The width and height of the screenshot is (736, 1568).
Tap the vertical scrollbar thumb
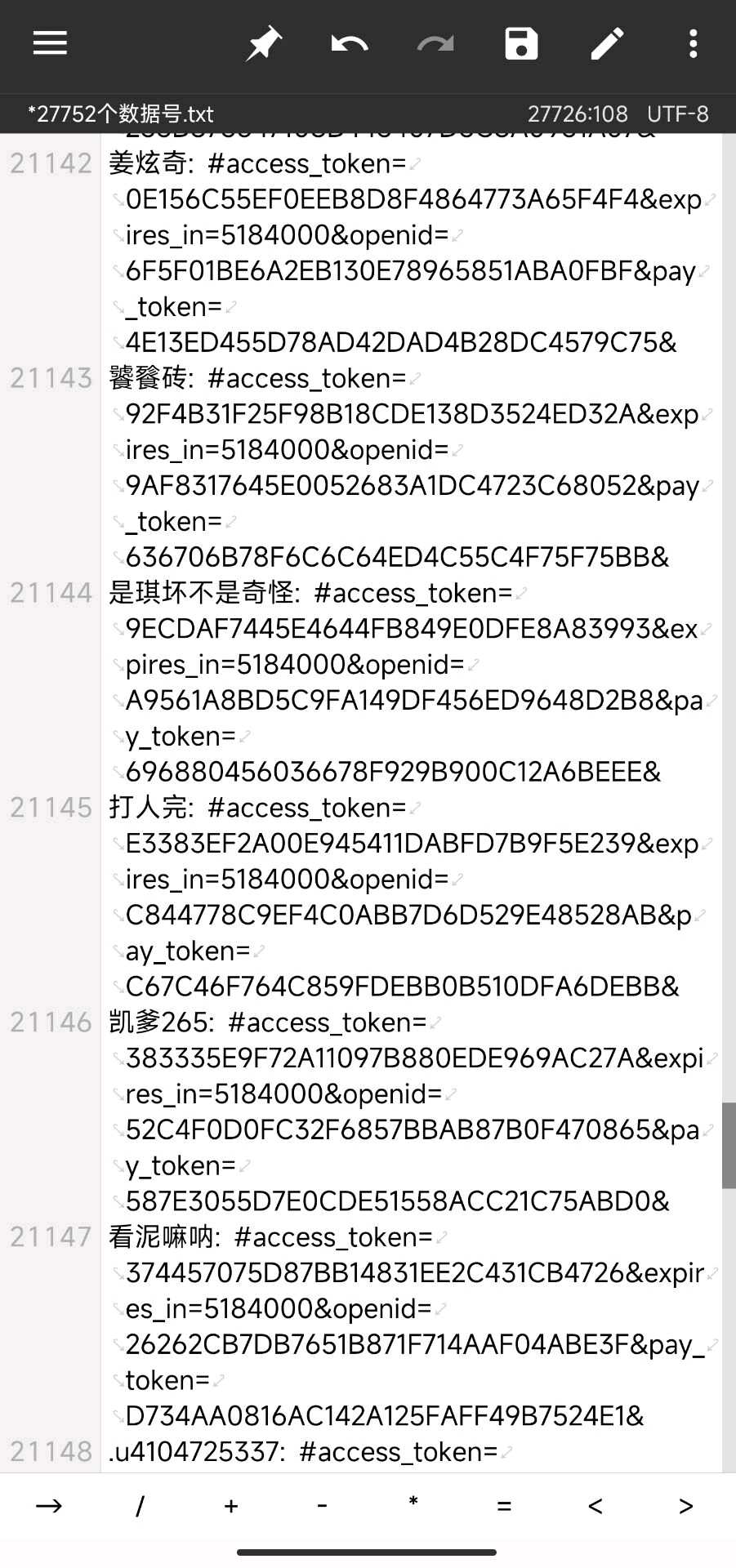pyautogui.click(x=729, y=1145)
